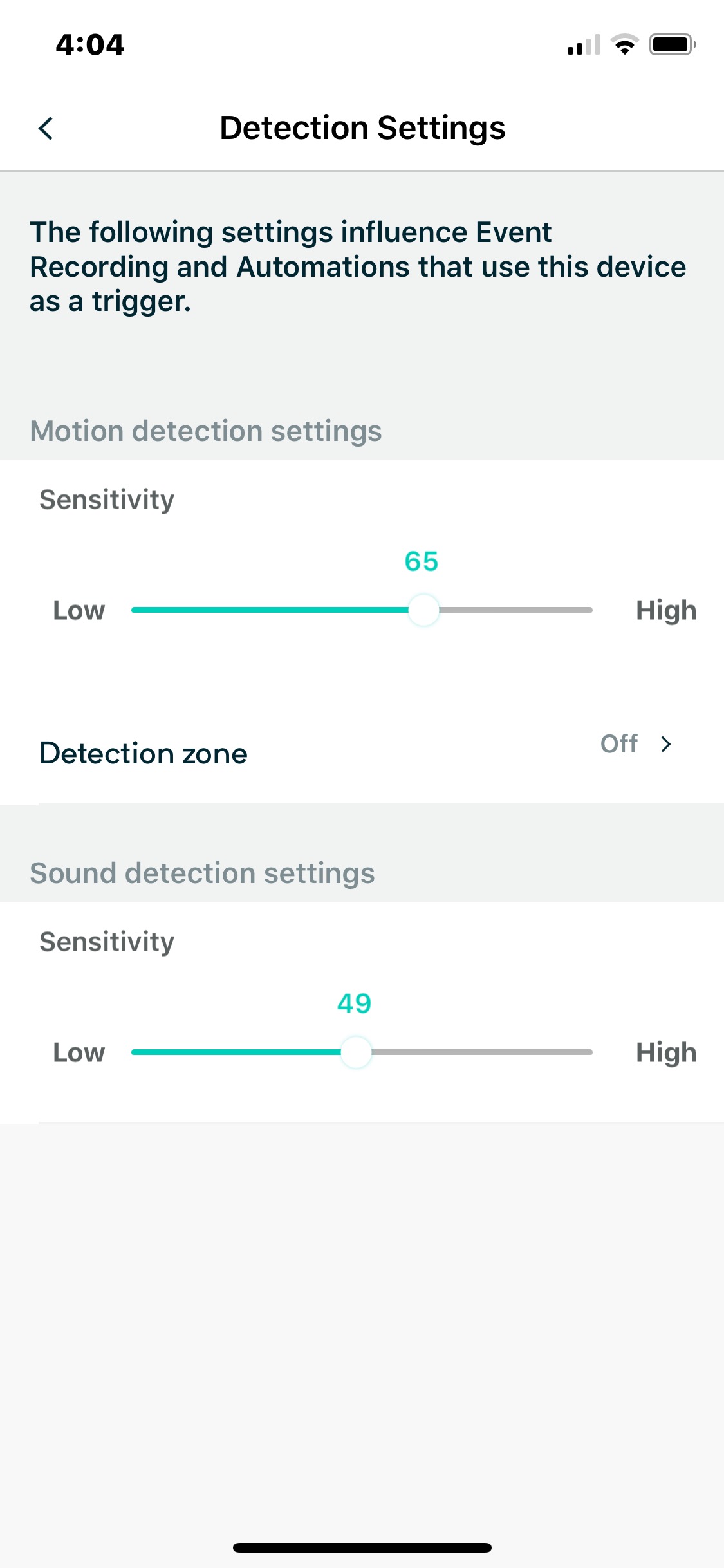Tap Low on the sound sensitivity scale
This screenshot has height=1568, width=724.
pos(79,1052)
